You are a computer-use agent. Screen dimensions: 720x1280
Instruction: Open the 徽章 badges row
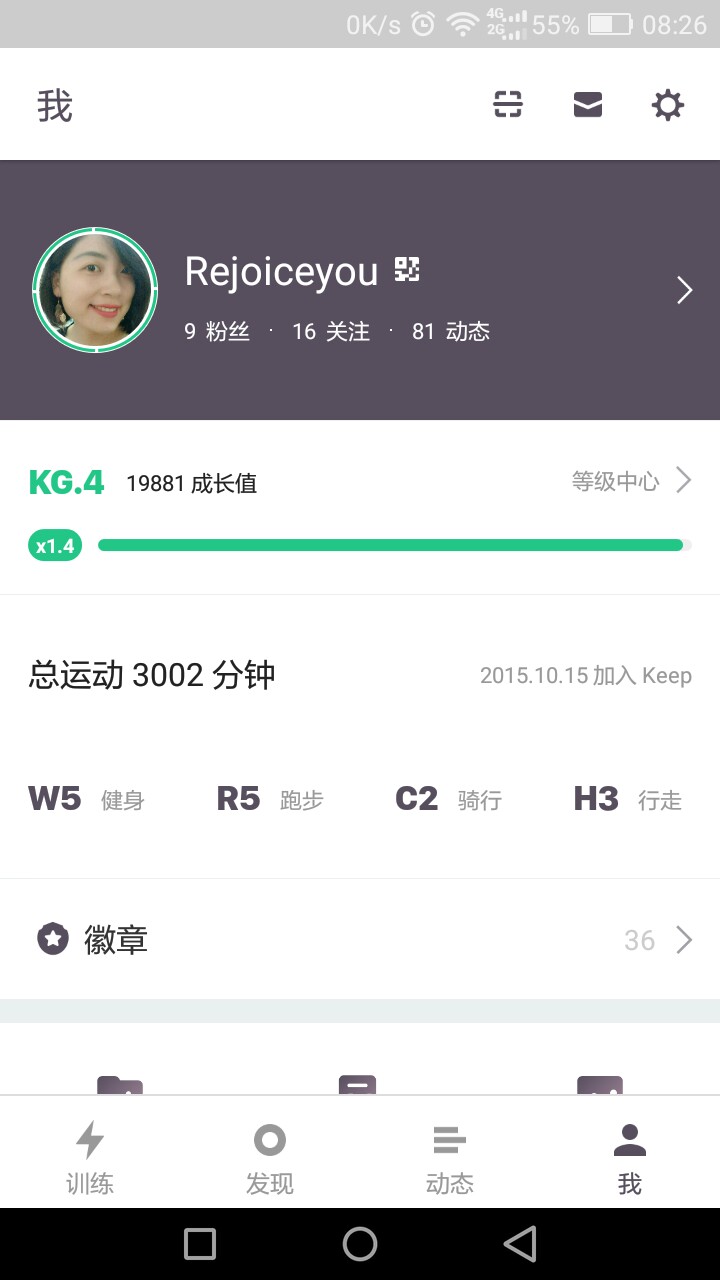click(360, 939)
